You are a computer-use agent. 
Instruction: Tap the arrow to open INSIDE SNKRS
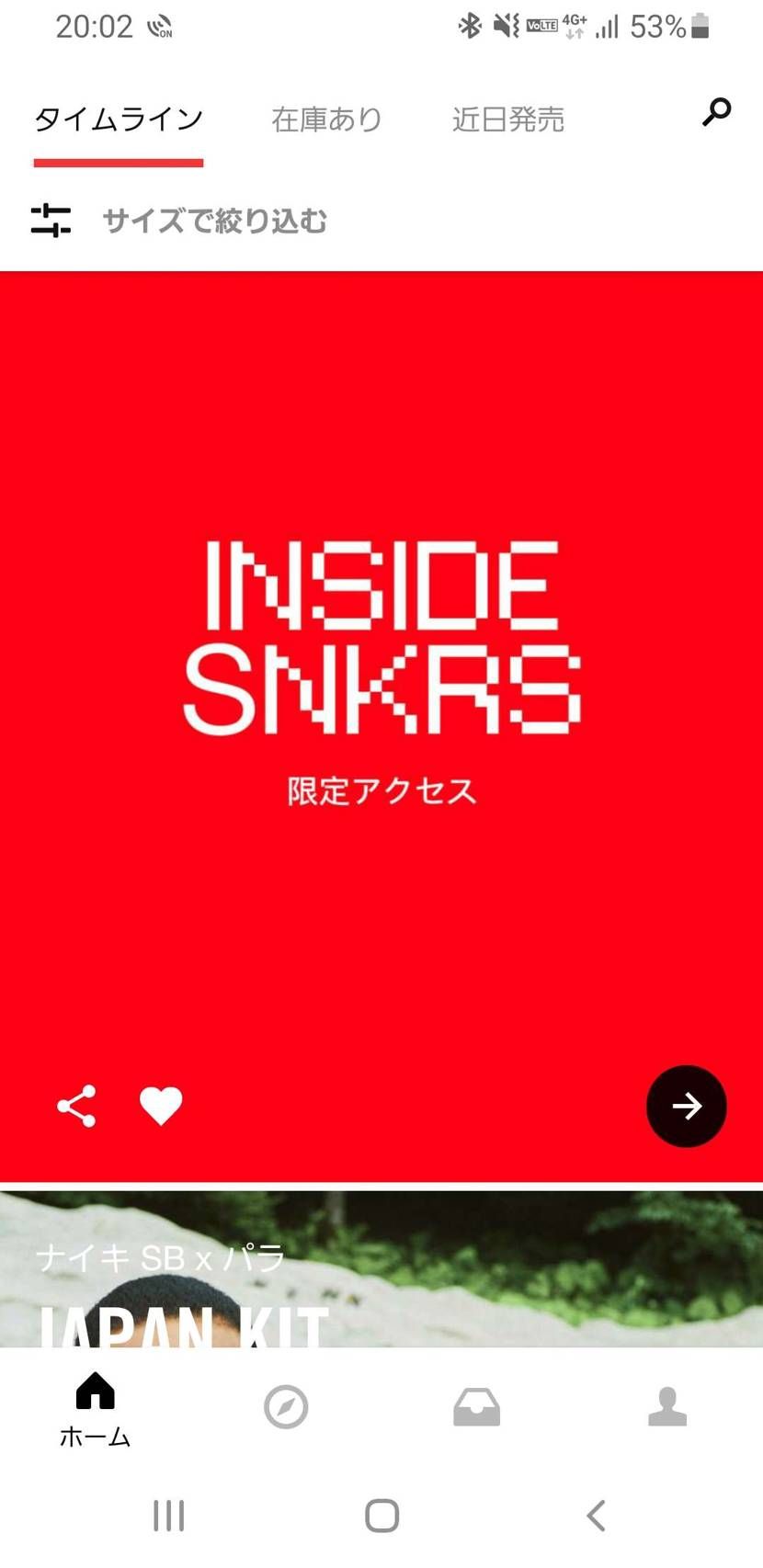coord(686,1107)
